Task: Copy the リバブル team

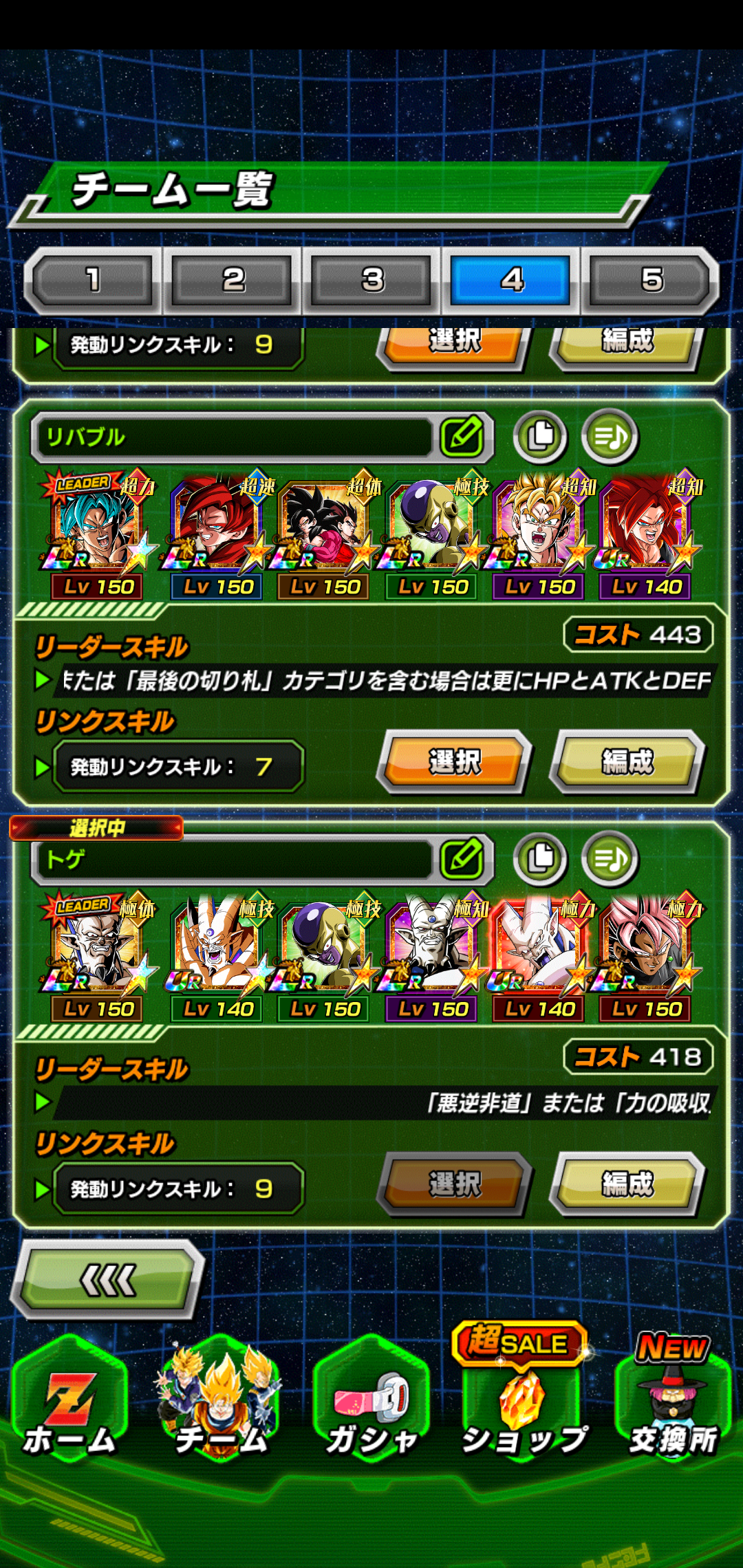Action: tap(541, 436)
